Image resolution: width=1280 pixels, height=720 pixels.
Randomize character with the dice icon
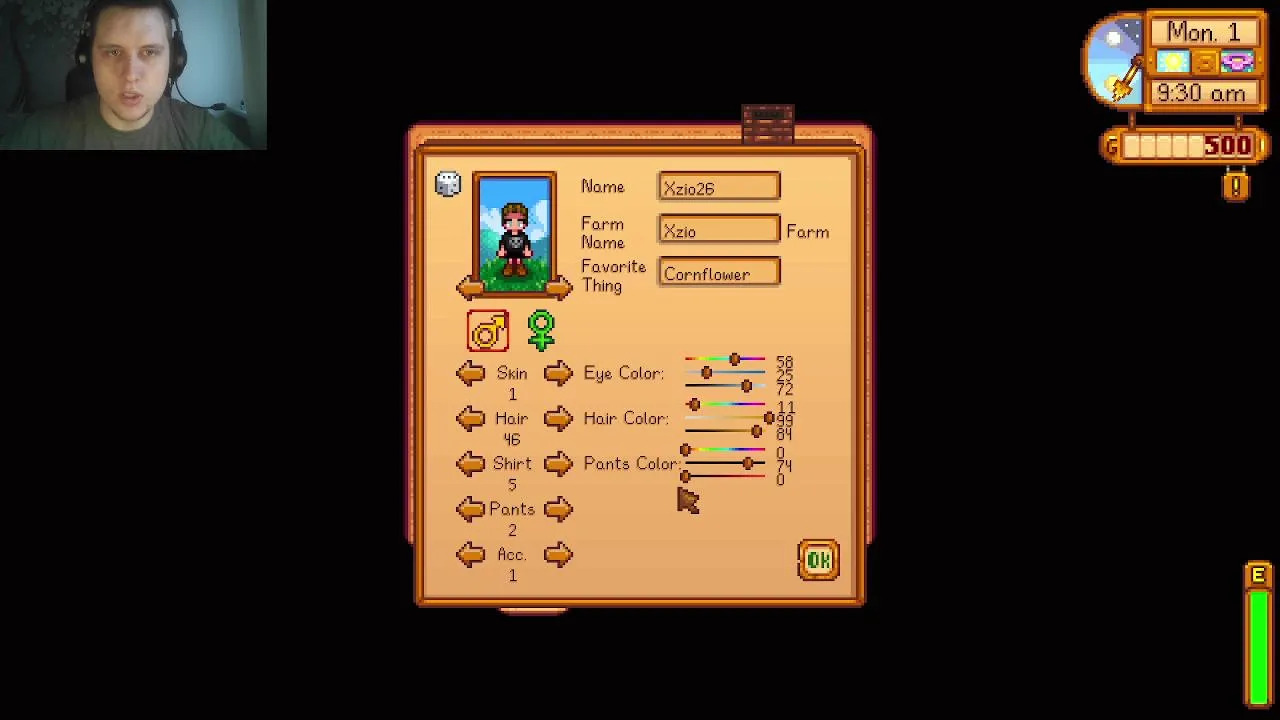[448, 184]
